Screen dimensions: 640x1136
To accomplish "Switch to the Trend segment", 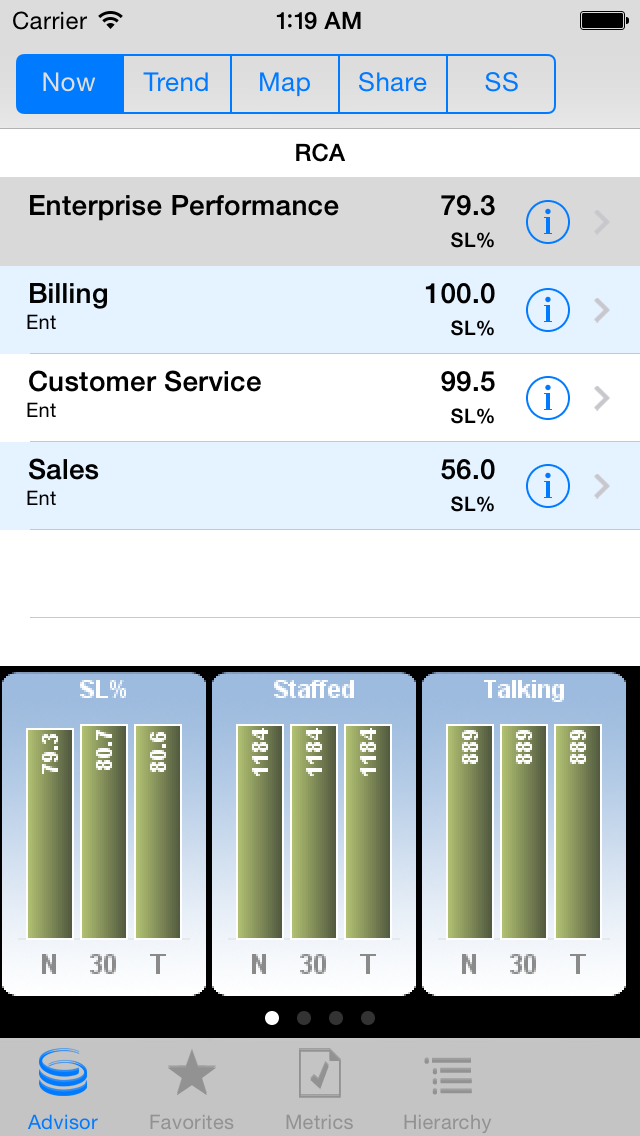I will 177,83.
